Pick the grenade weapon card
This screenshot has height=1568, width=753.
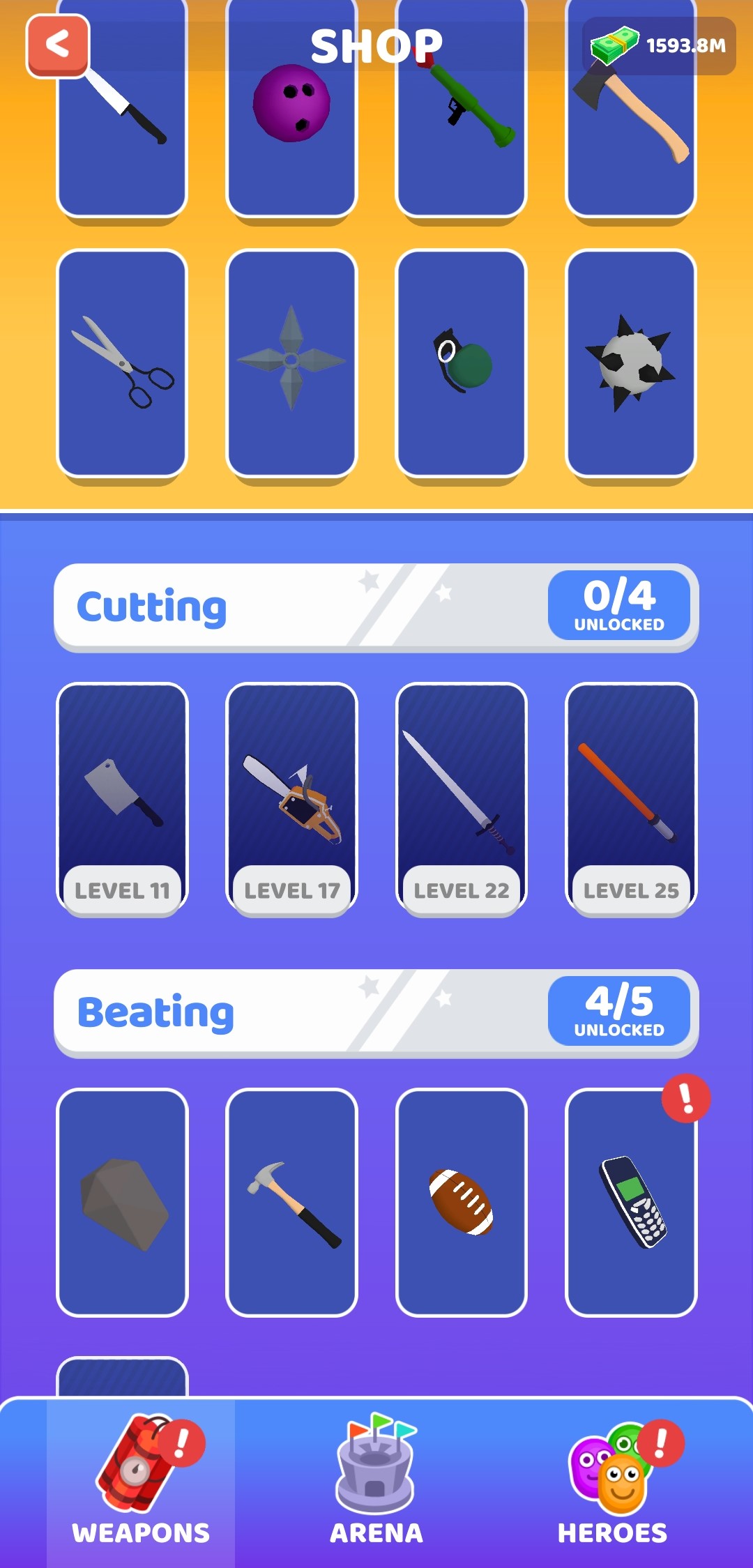461,363
